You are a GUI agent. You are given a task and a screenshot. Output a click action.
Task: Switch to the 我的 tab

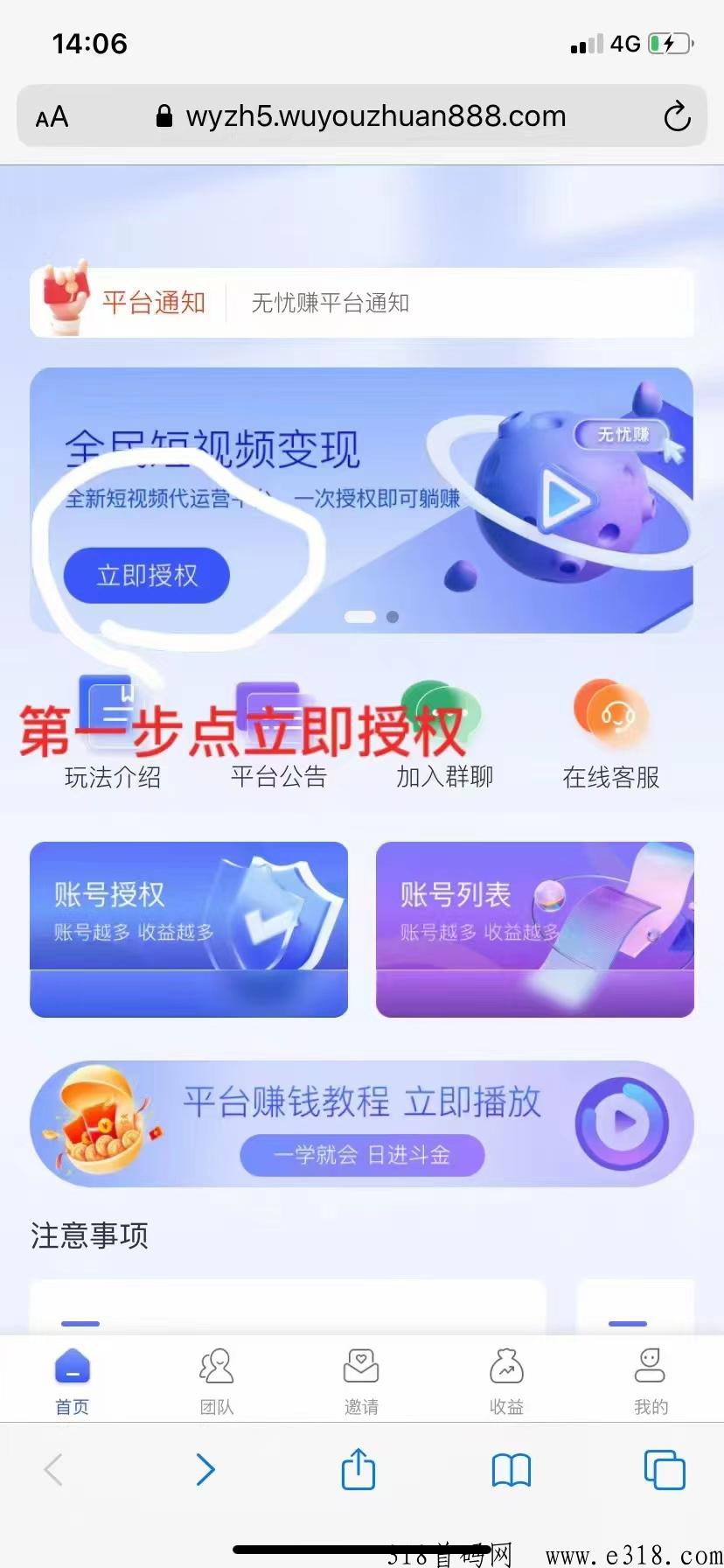pos(651,1382)
